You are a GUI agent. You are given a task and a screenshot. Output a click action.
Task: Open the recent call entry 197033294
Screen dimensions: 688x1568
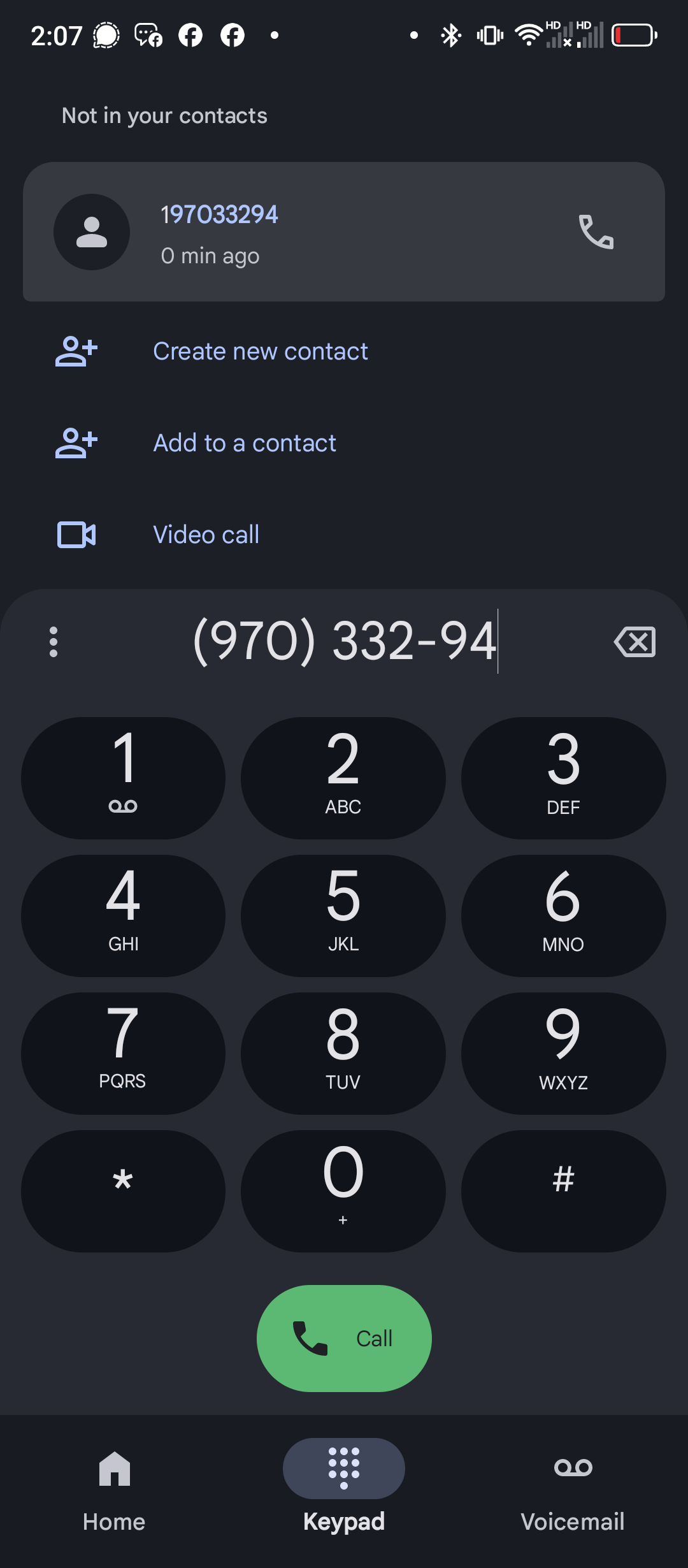point(344,231)
